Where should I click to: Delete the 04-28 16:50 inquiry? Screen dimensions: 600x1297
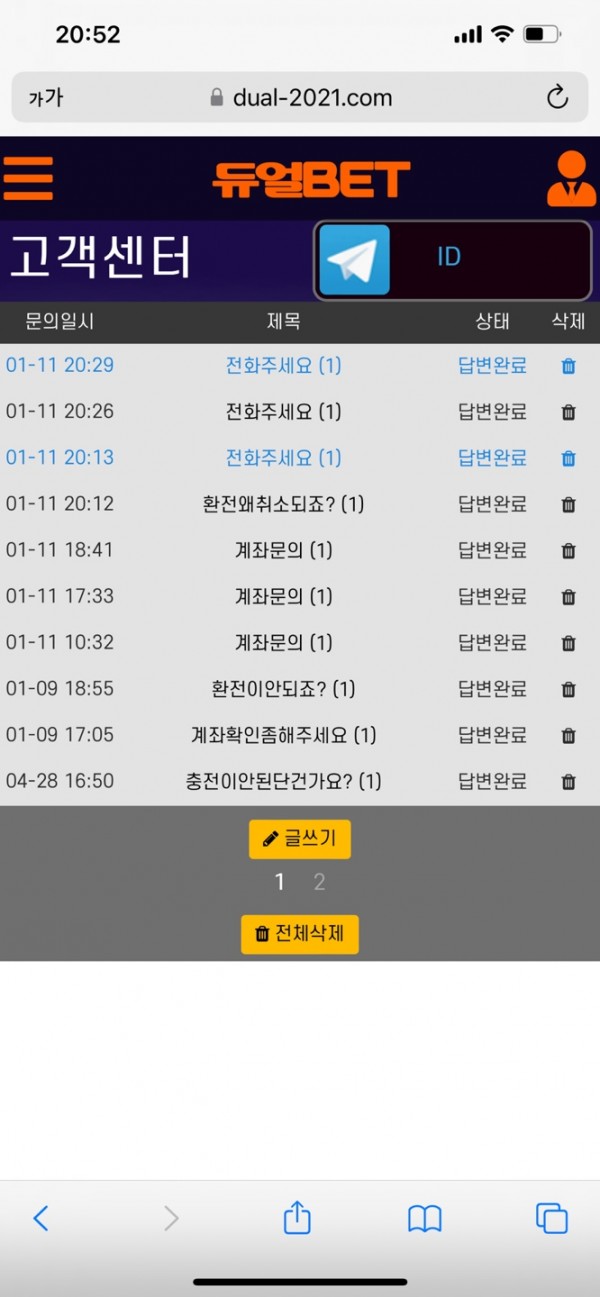click(x=568, y=782)
